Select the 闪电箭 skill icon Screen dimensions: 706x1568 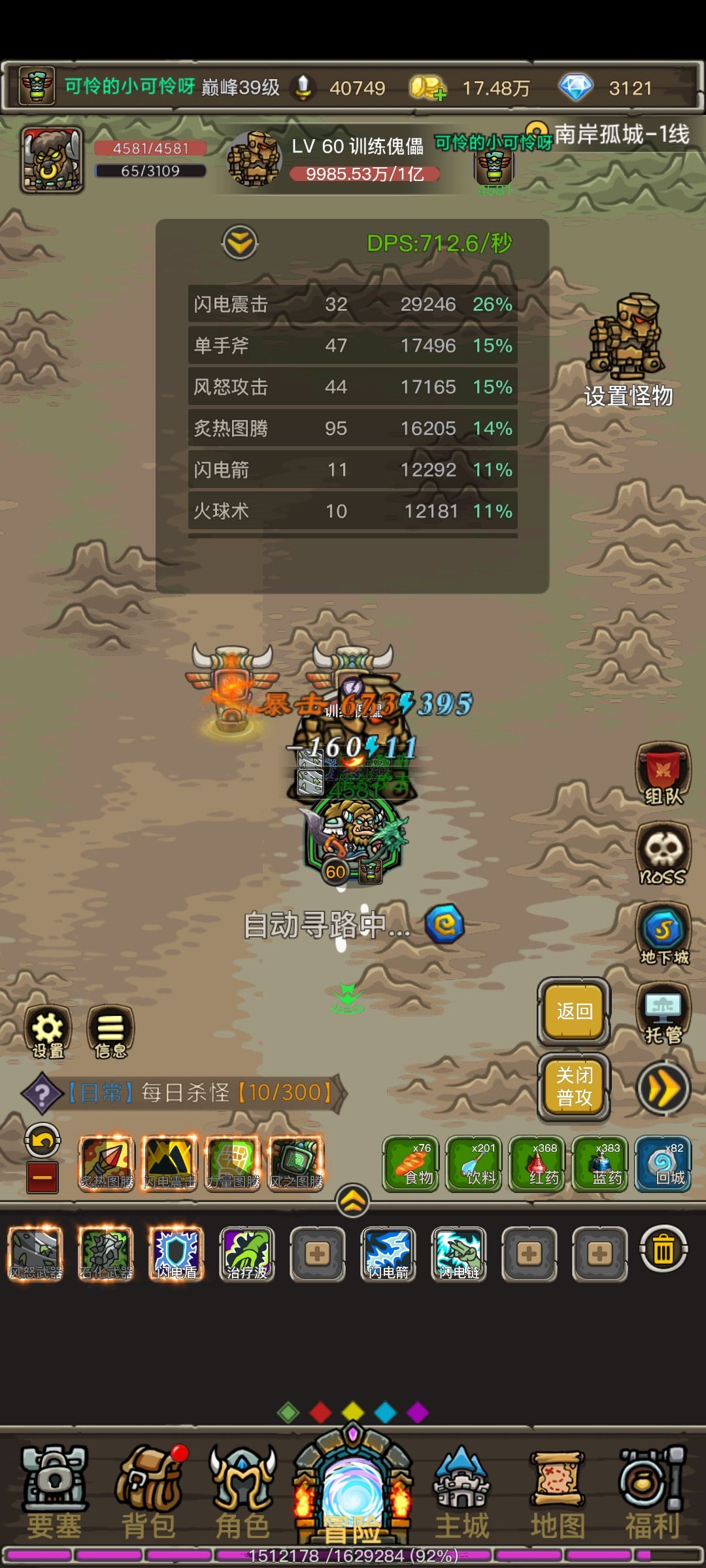coord(388,1254)
